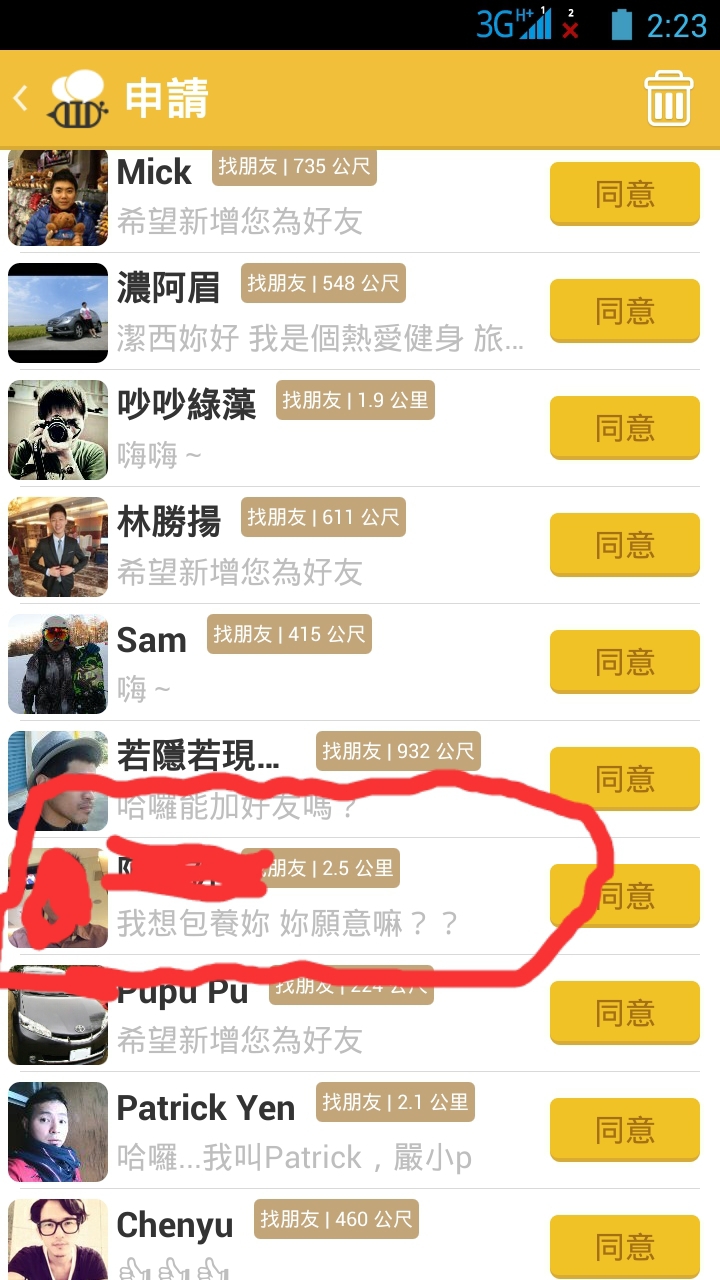
Task: Tap 同意 for 濃阿眉
Action: (x=625, y=311)
